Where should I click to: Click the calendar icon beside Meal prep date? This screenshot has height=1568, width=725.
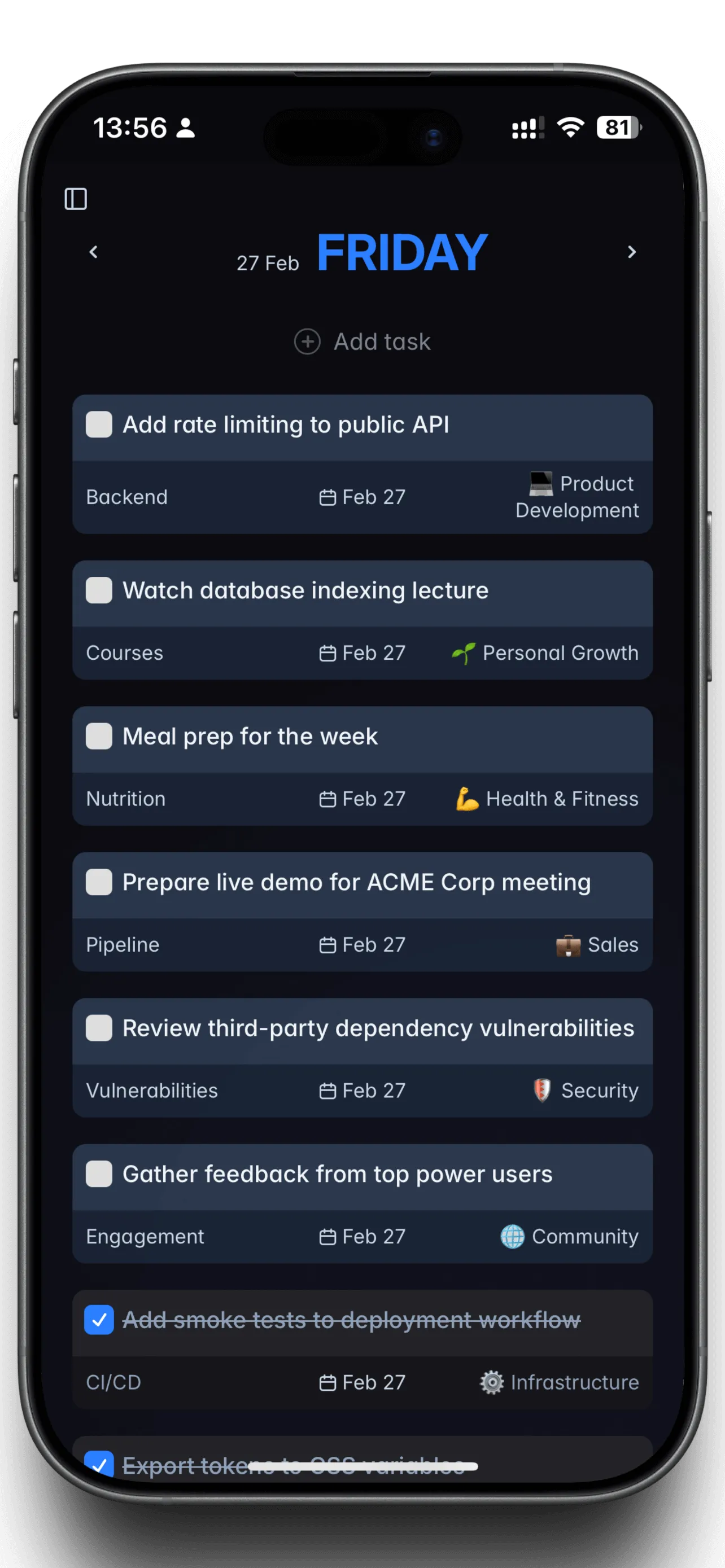[328, 798]
